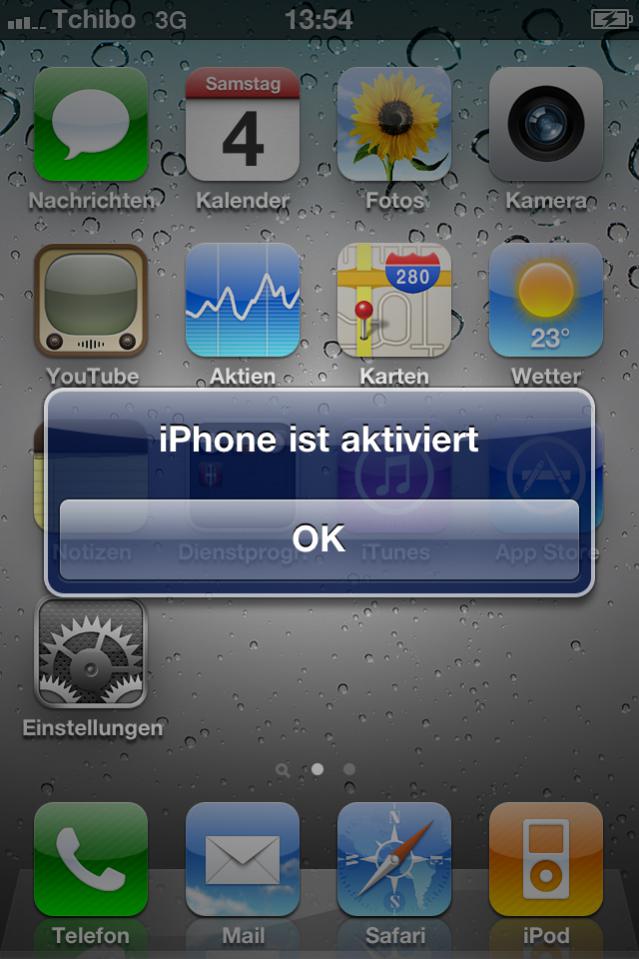Launch the Fotos app
Image resolution: width=639 pixels, height=959 pixels.
click(395, 125)
